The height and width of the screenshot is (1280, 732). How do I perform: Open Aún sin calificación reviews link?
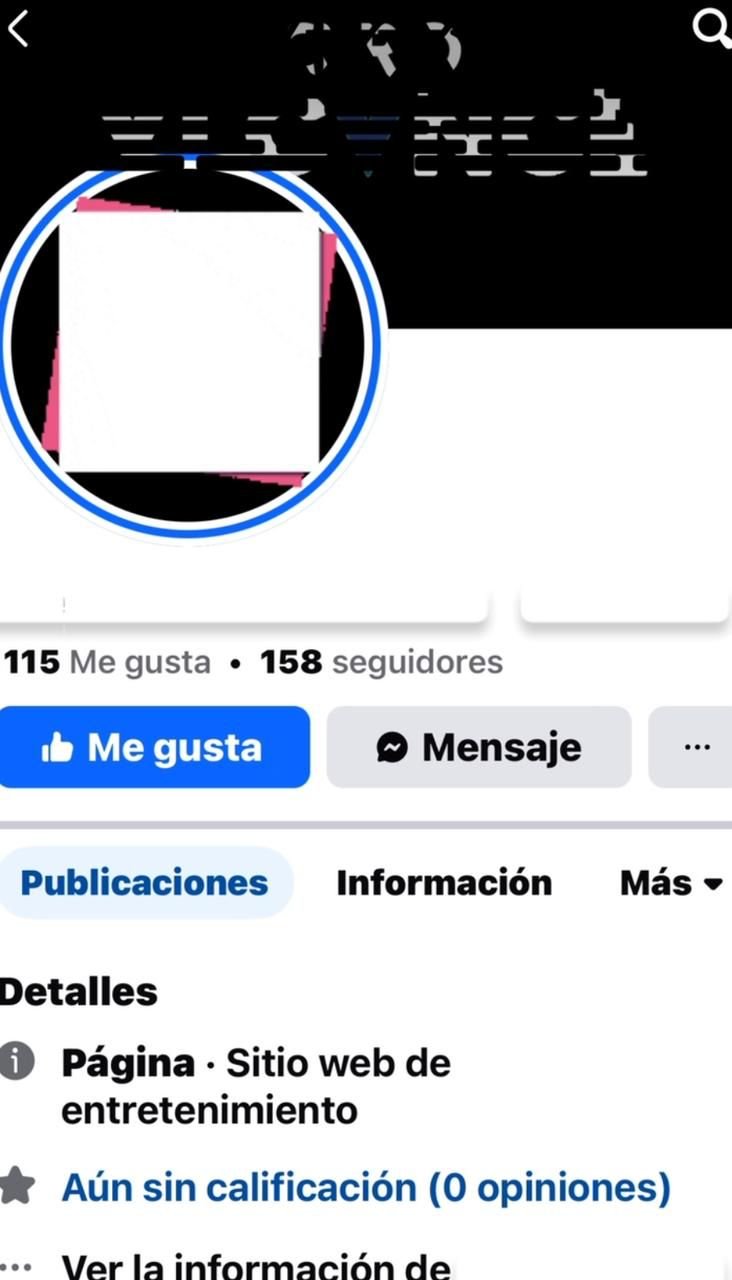366,1187
